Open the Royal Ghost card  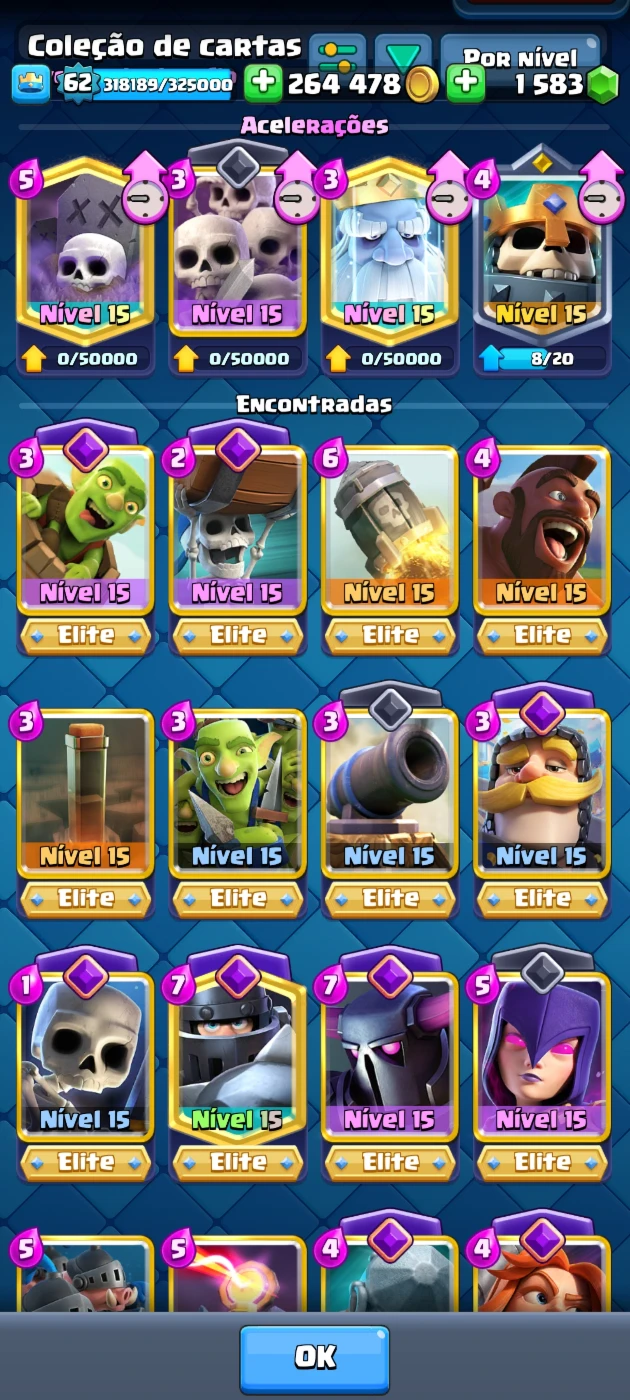coord(390,250)
